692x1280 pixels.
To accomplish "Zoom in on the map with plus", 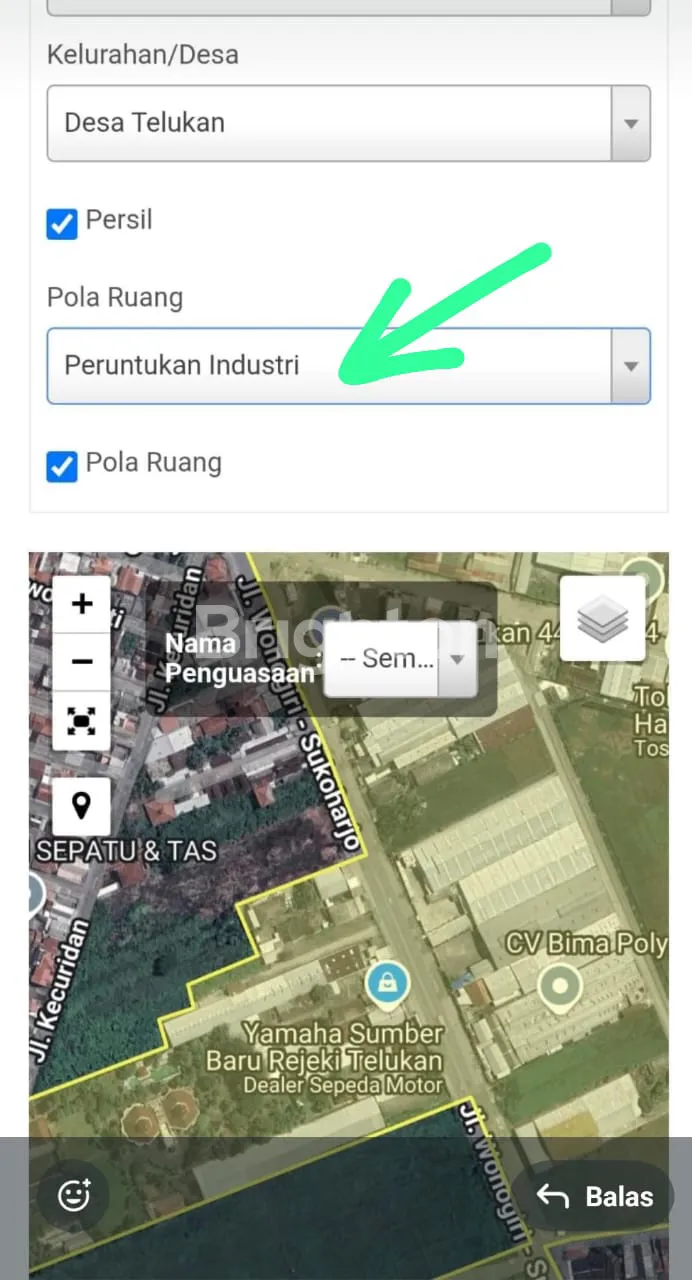I will click(x=82, y=604).
